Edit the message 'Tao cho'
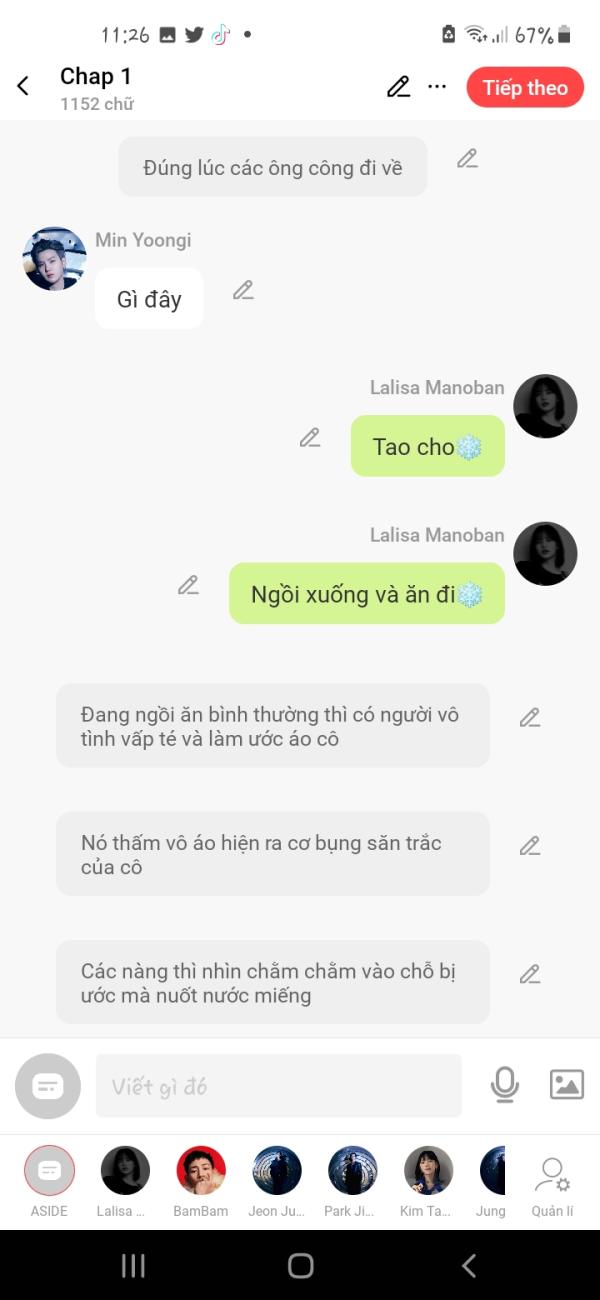The image size is (600, 1300). tap(310, 438)
